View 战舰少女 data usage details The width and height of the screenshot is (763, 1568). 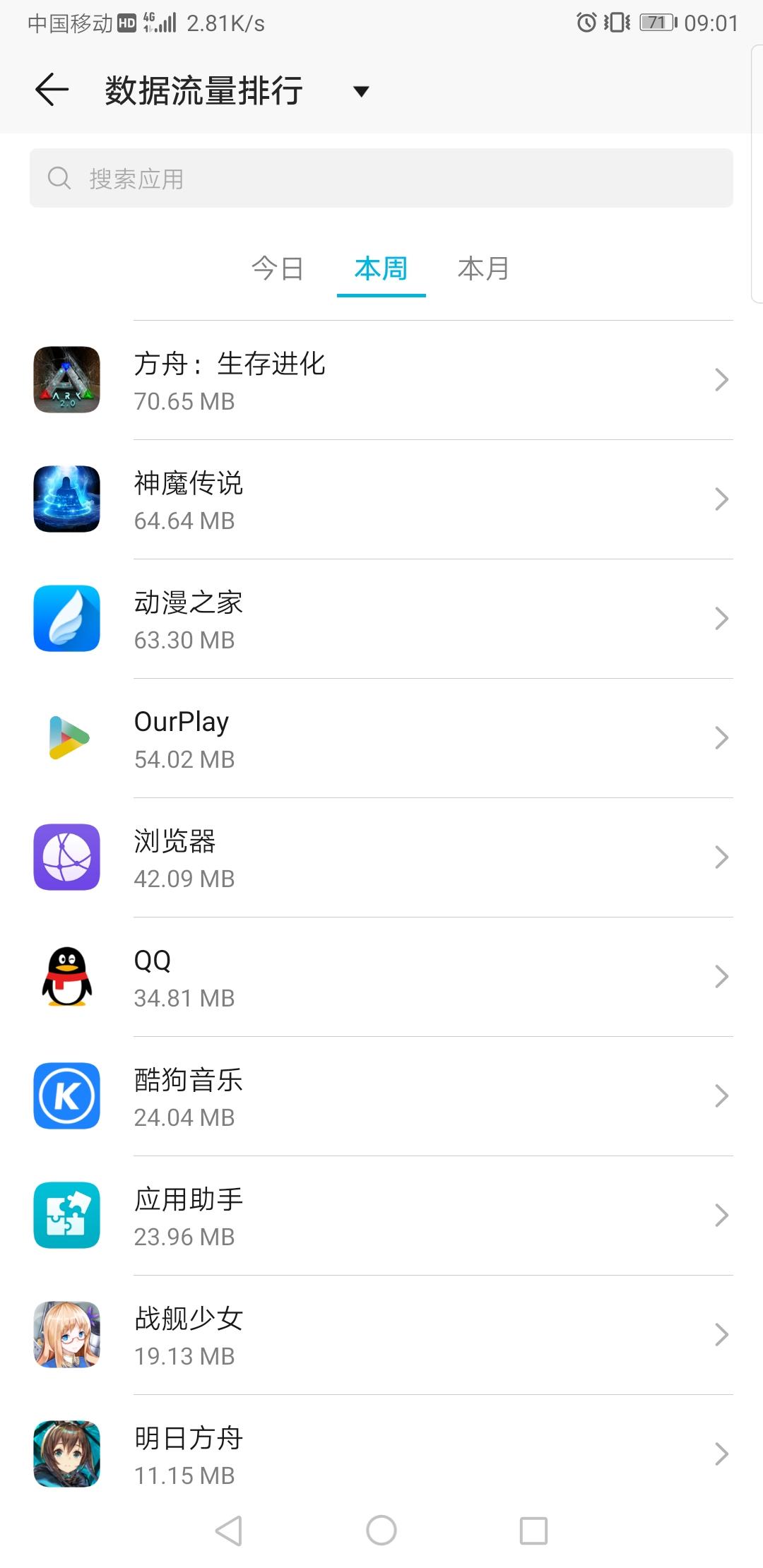coord(381,1335)
